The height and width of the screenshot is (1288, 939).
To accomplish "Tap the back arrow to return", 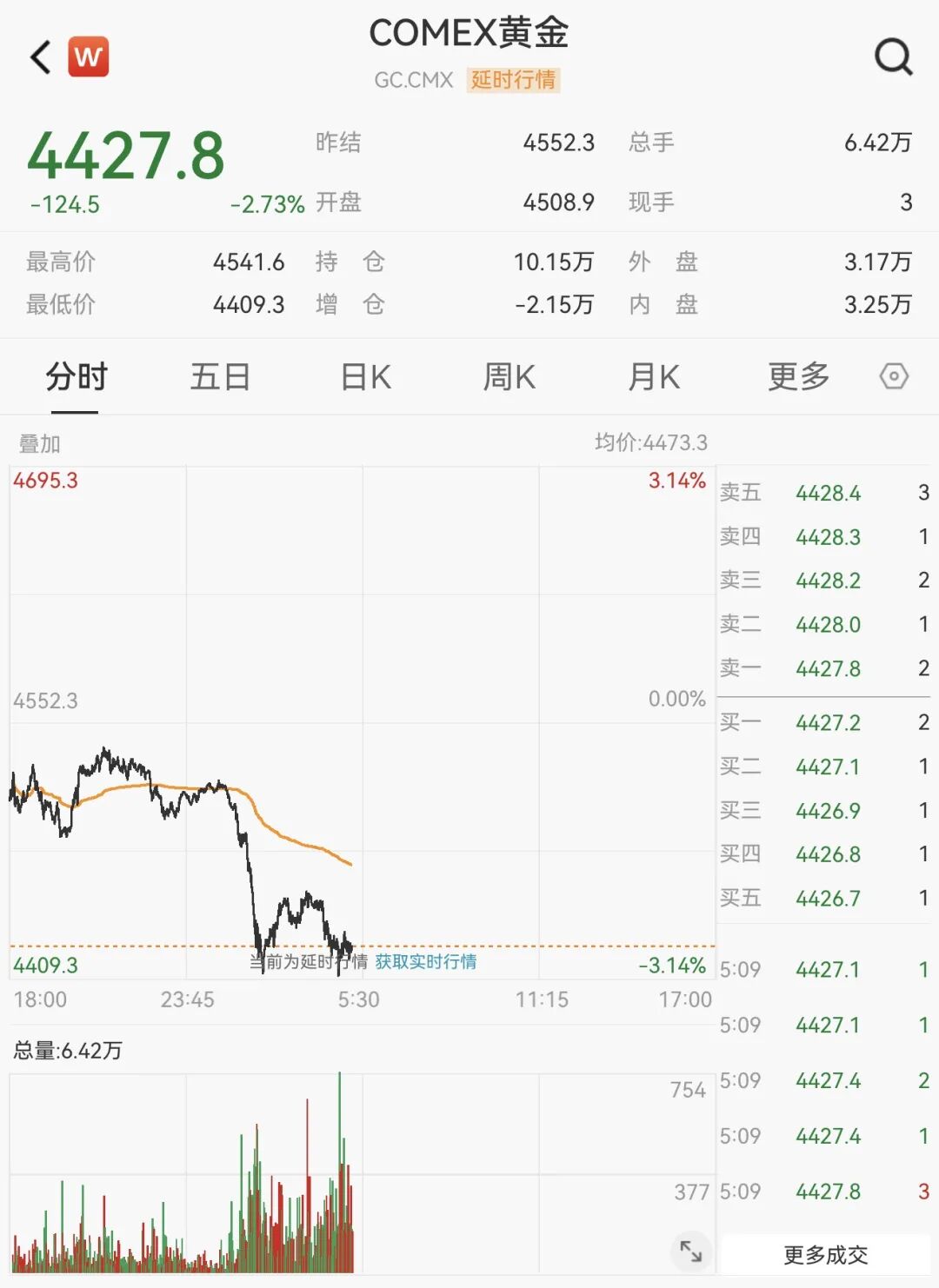I will click(38, 58).
